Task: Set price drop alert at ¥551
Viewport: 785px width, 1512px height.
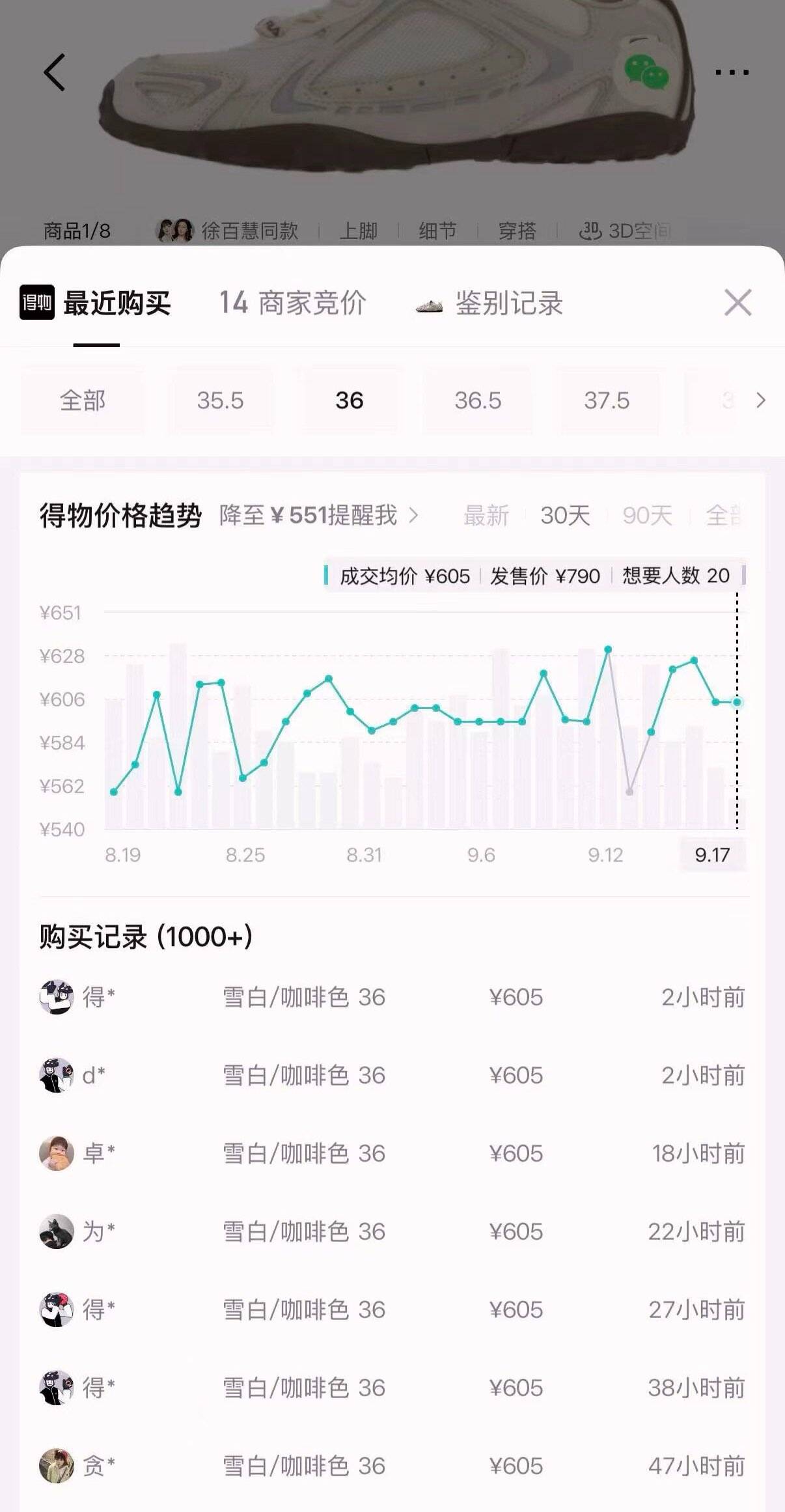Action: point(319,516)
